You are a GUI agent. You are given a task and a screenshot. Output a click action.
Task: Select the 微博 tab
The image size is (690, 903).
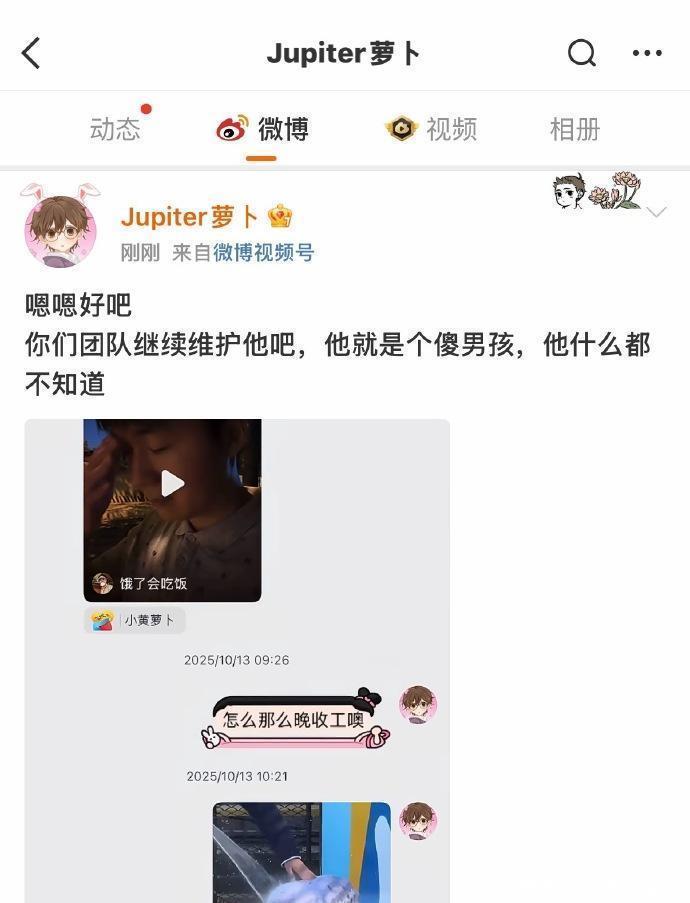263,129
